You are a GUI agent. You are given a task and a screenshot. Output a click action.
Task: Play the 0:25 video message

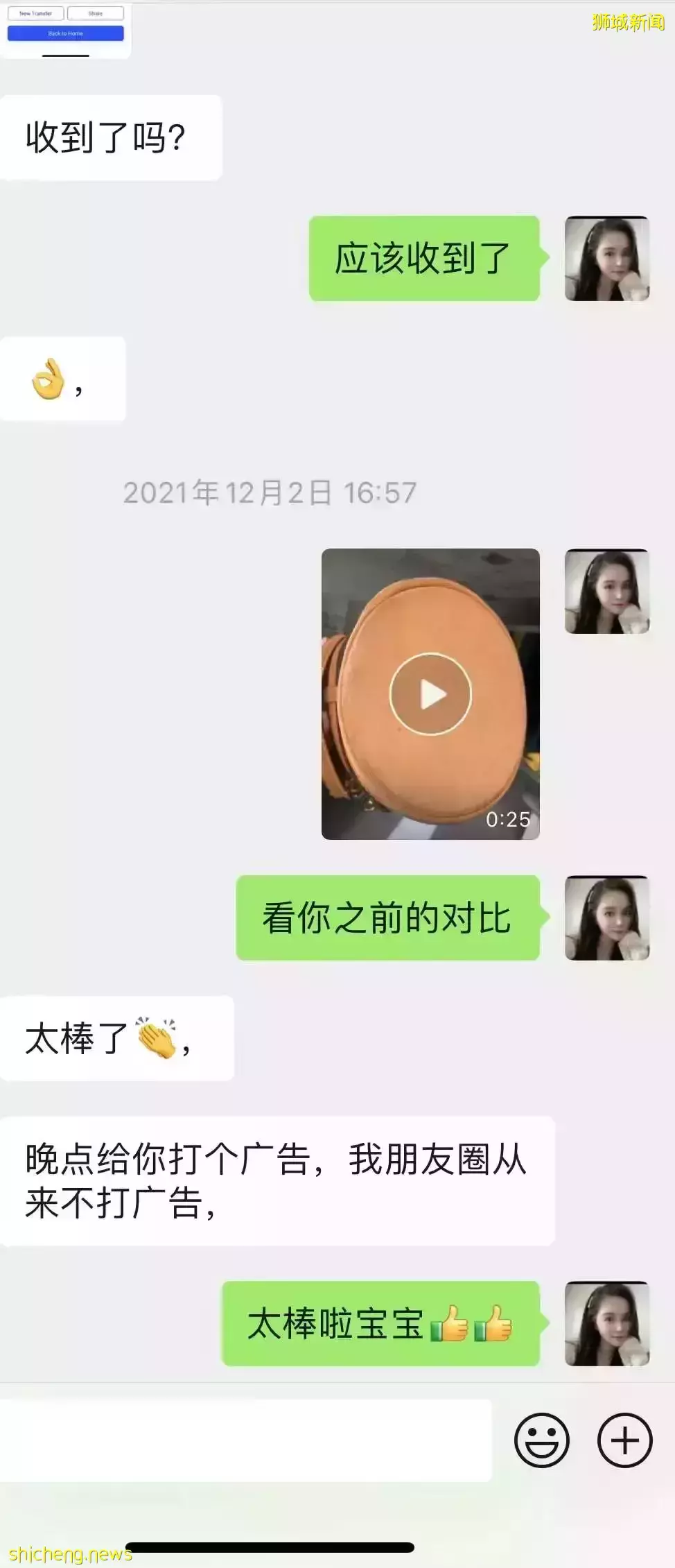[430, 694]
